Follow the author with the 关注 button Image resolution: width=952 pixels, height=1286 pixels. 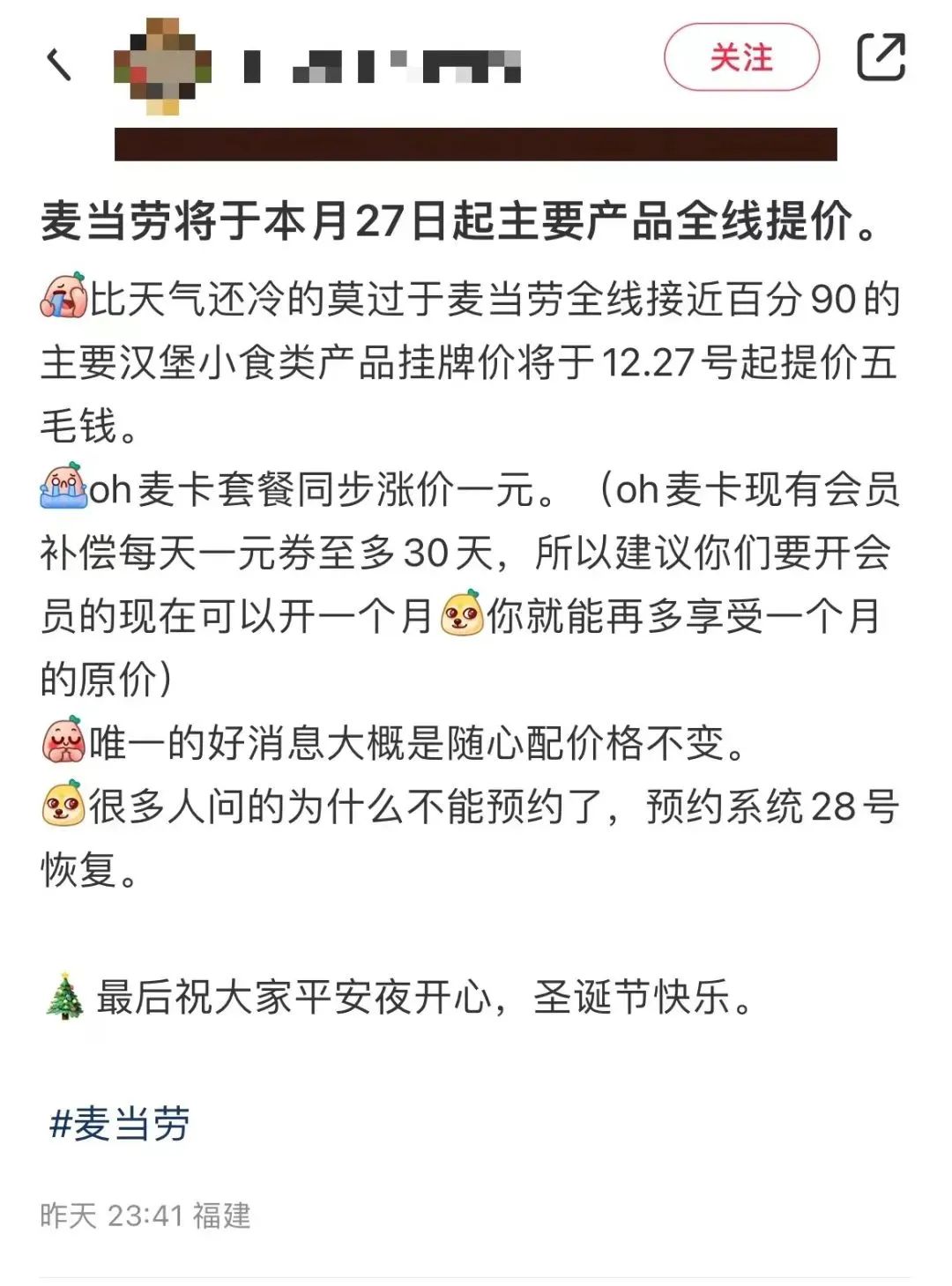coord(740,58)
